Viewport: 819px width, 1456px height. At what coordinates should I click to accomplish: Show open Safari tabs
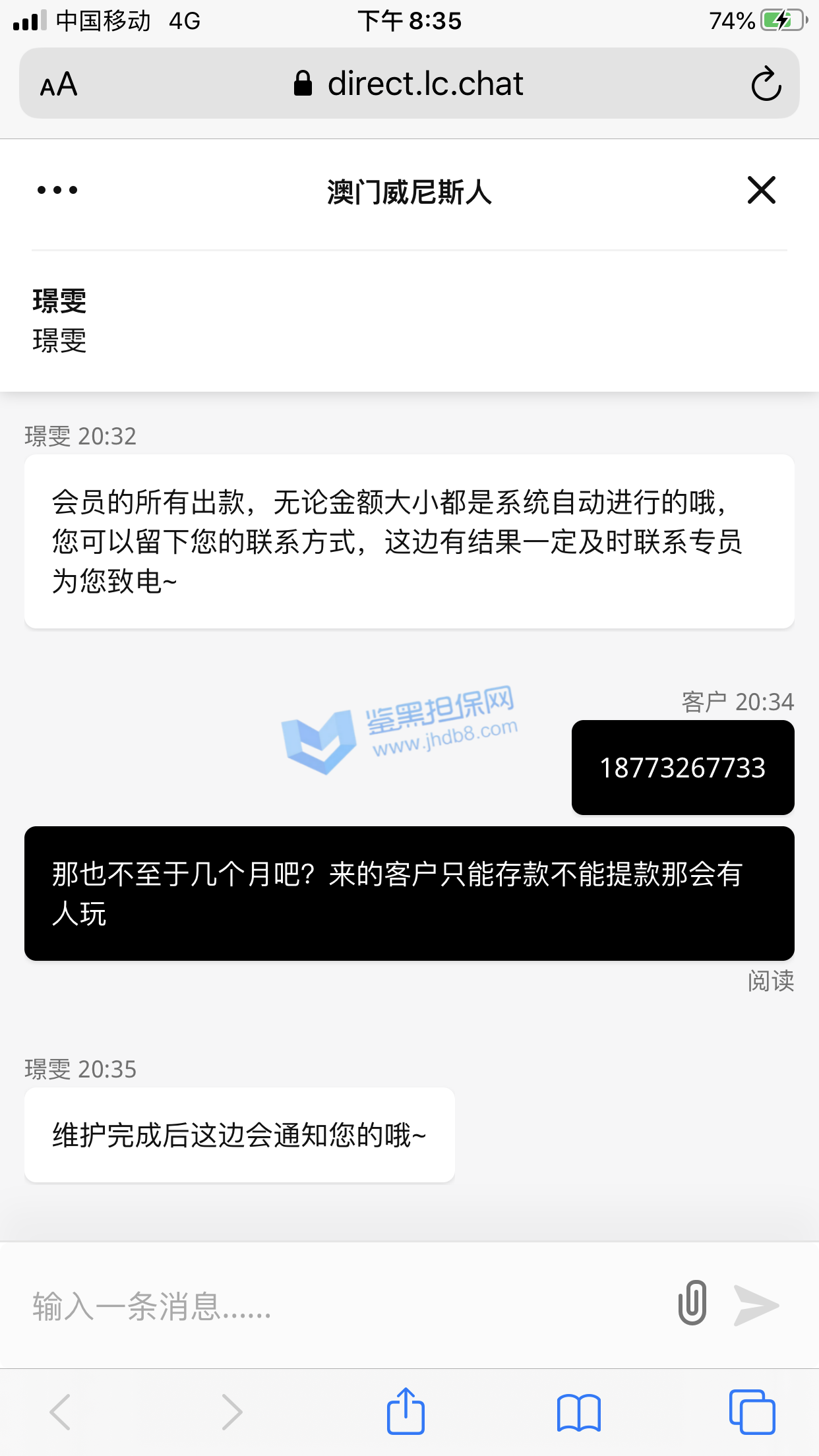pyautogui.click(x=752, y=1412)
